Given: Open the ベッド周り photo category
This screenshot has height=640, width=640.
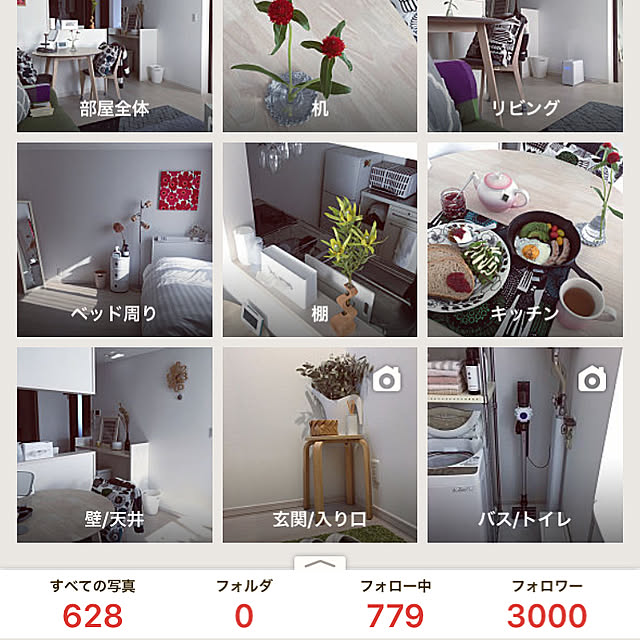Looking at the screenshot, I should 114,239.
